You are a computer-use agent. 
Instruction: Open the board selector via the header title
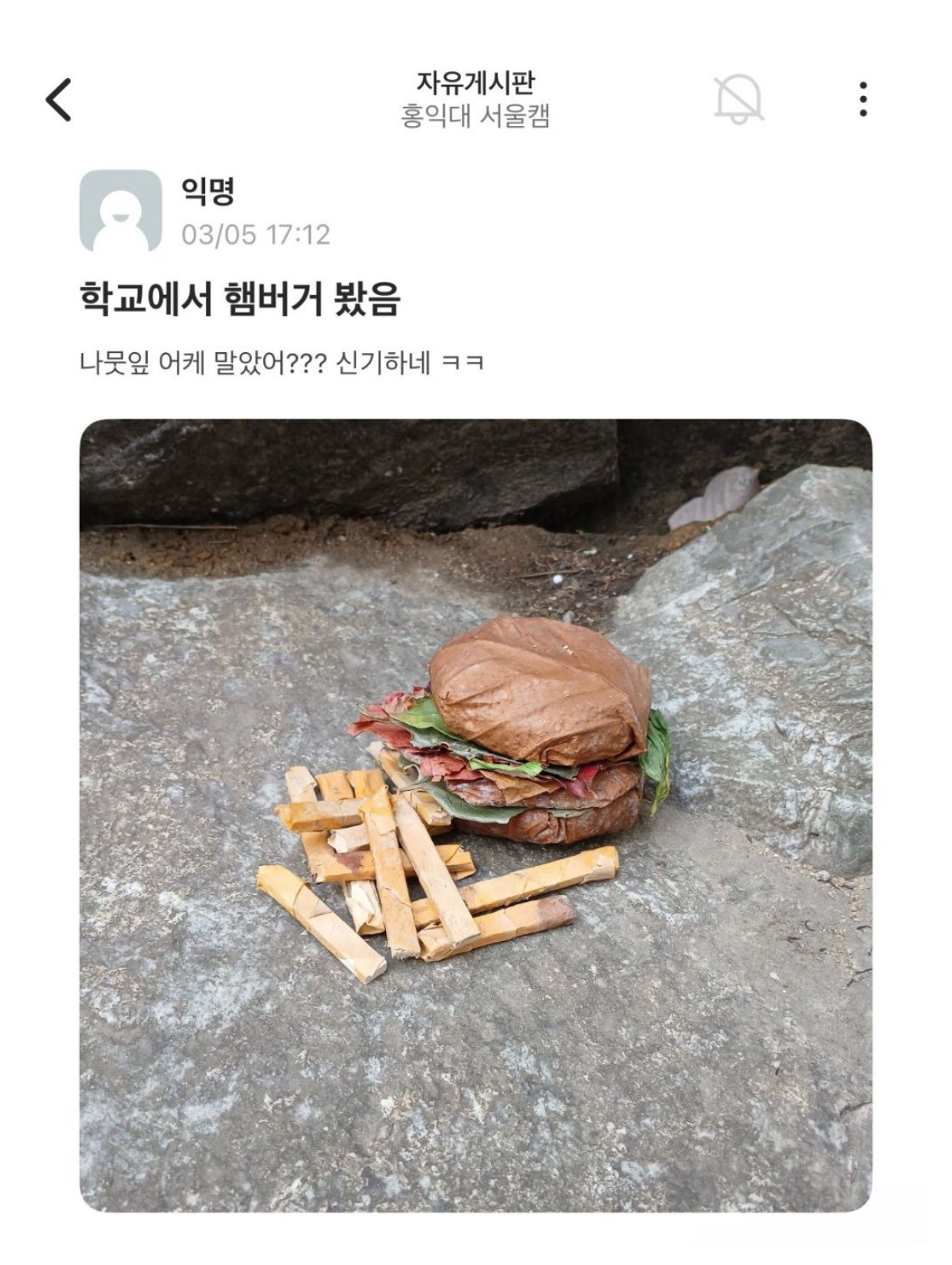[x=476, y=82]
